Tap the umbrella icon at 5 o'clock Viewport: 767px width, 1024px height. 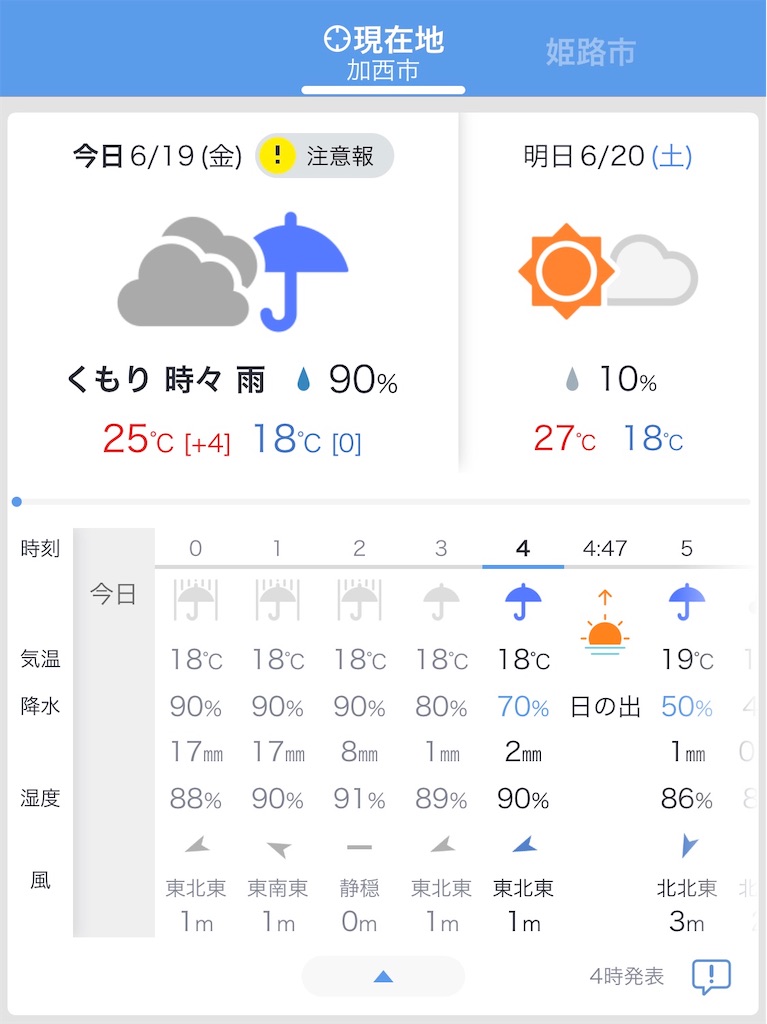[686, 600]
